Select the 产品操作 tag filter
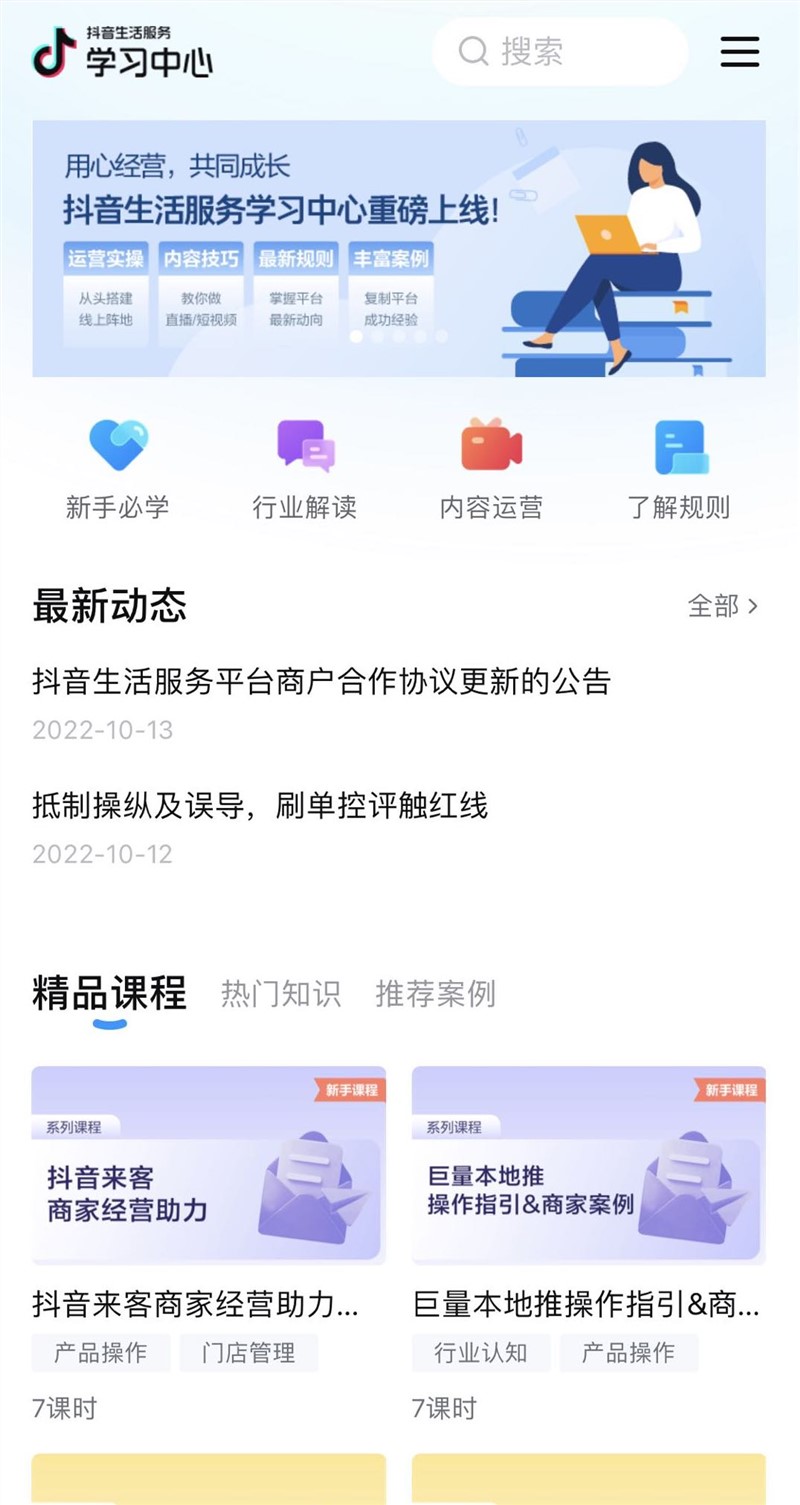800x1505 pixels. pyautogui.click(x=100, y=1352)
